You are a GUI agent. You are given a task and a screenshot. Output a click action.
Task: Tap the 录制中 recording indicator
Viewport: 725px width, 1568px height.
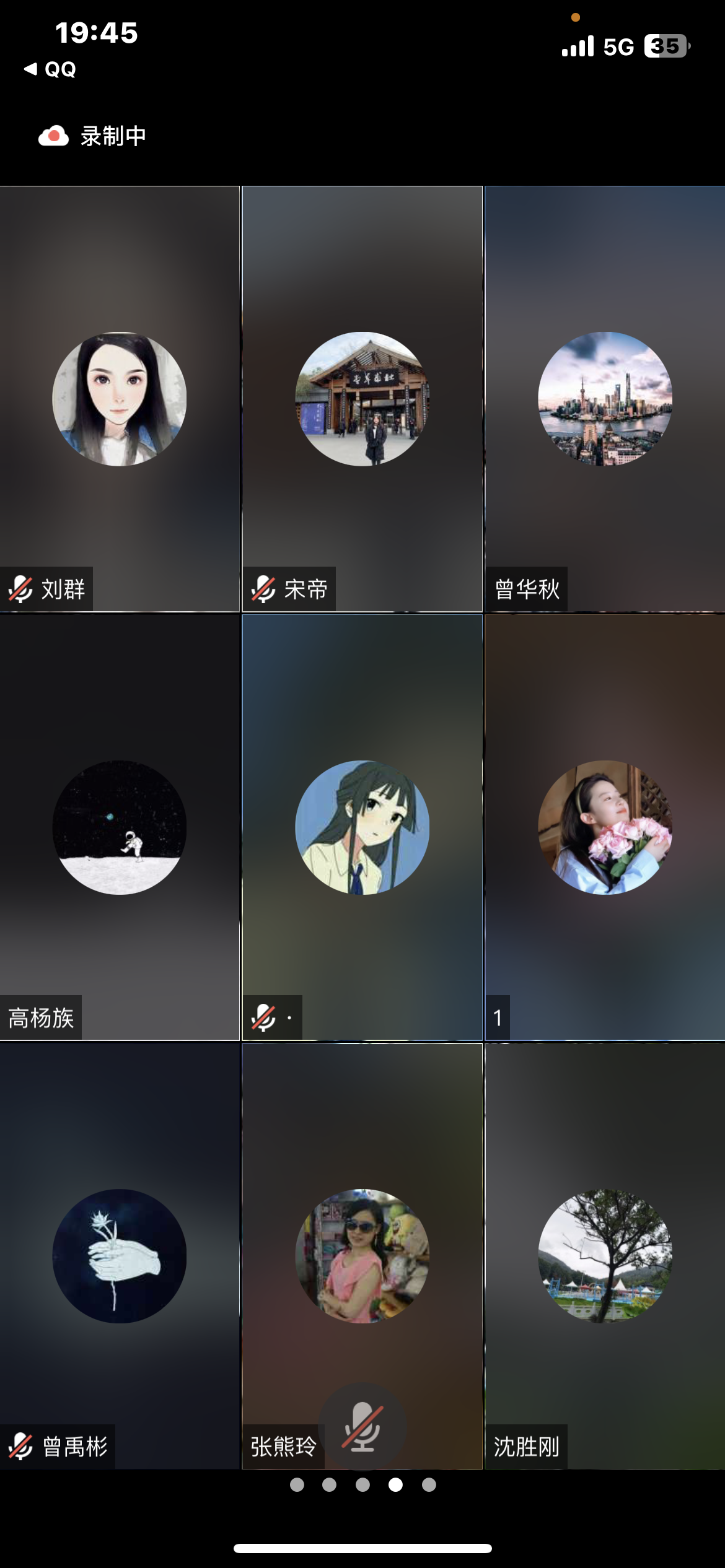coord(93,136)
